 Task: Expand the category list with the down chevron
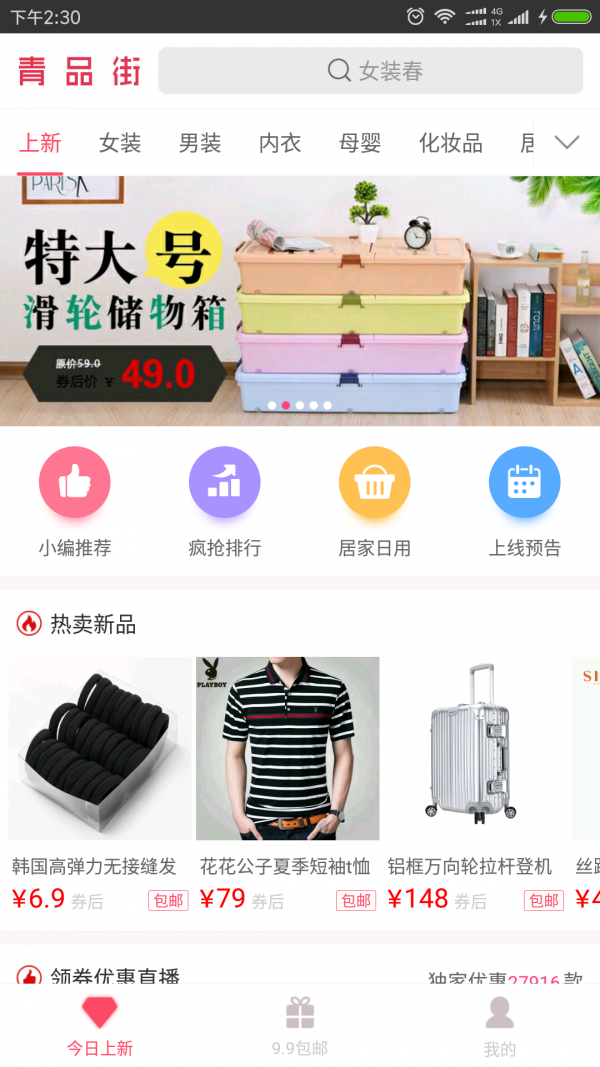coord(567,143)
